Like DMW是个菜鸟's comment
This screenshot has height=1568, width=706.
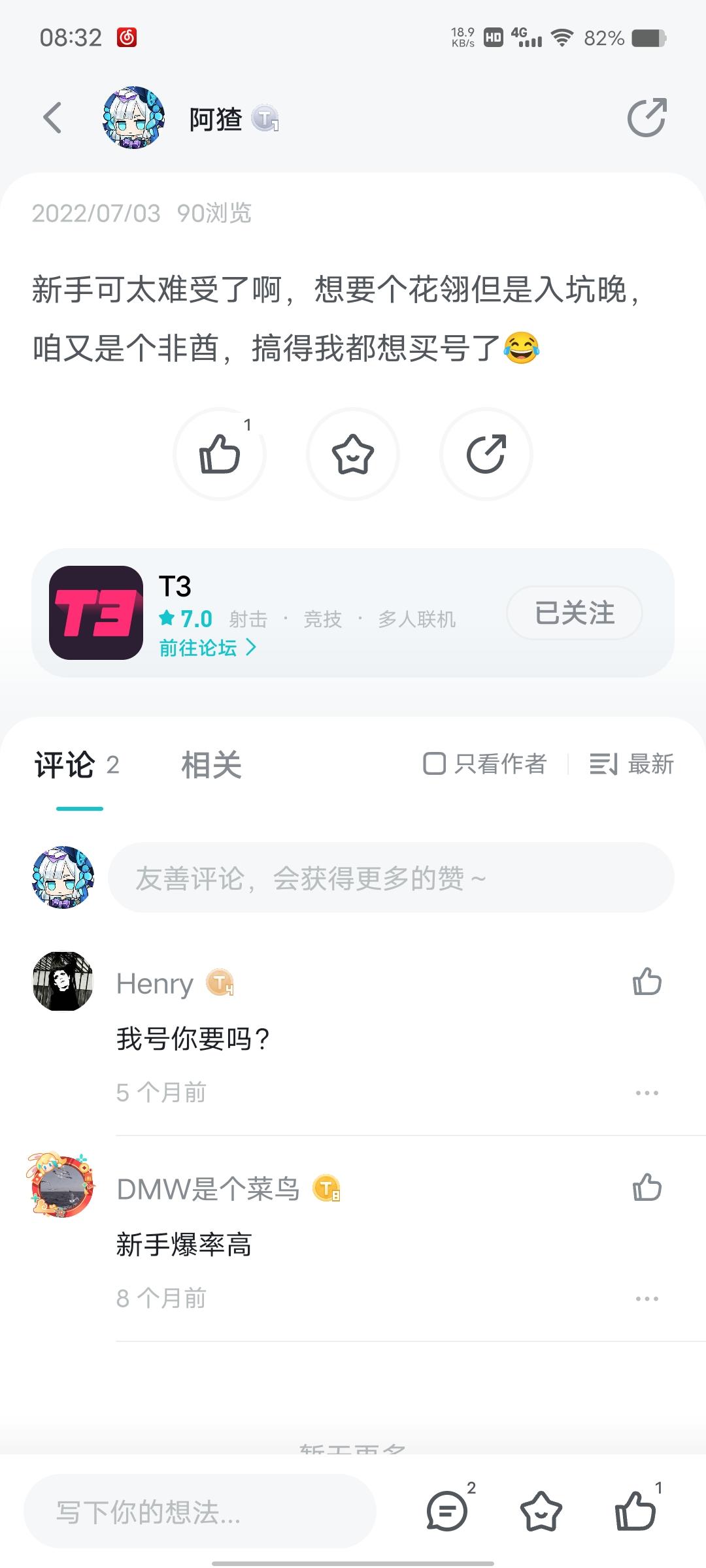pyautogui.click(x=647, y=1188)
